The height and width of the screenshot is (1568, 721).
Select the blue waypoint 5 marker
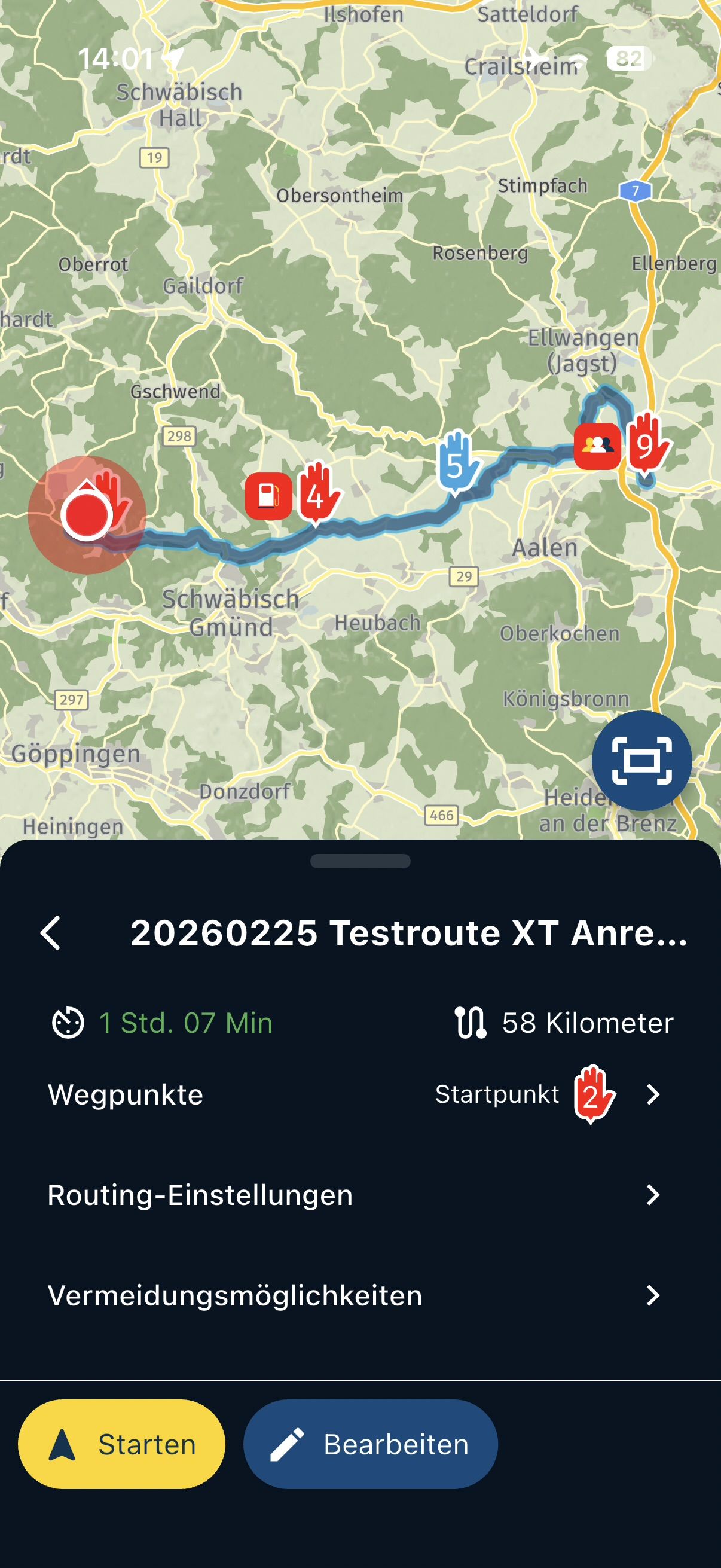457,462
